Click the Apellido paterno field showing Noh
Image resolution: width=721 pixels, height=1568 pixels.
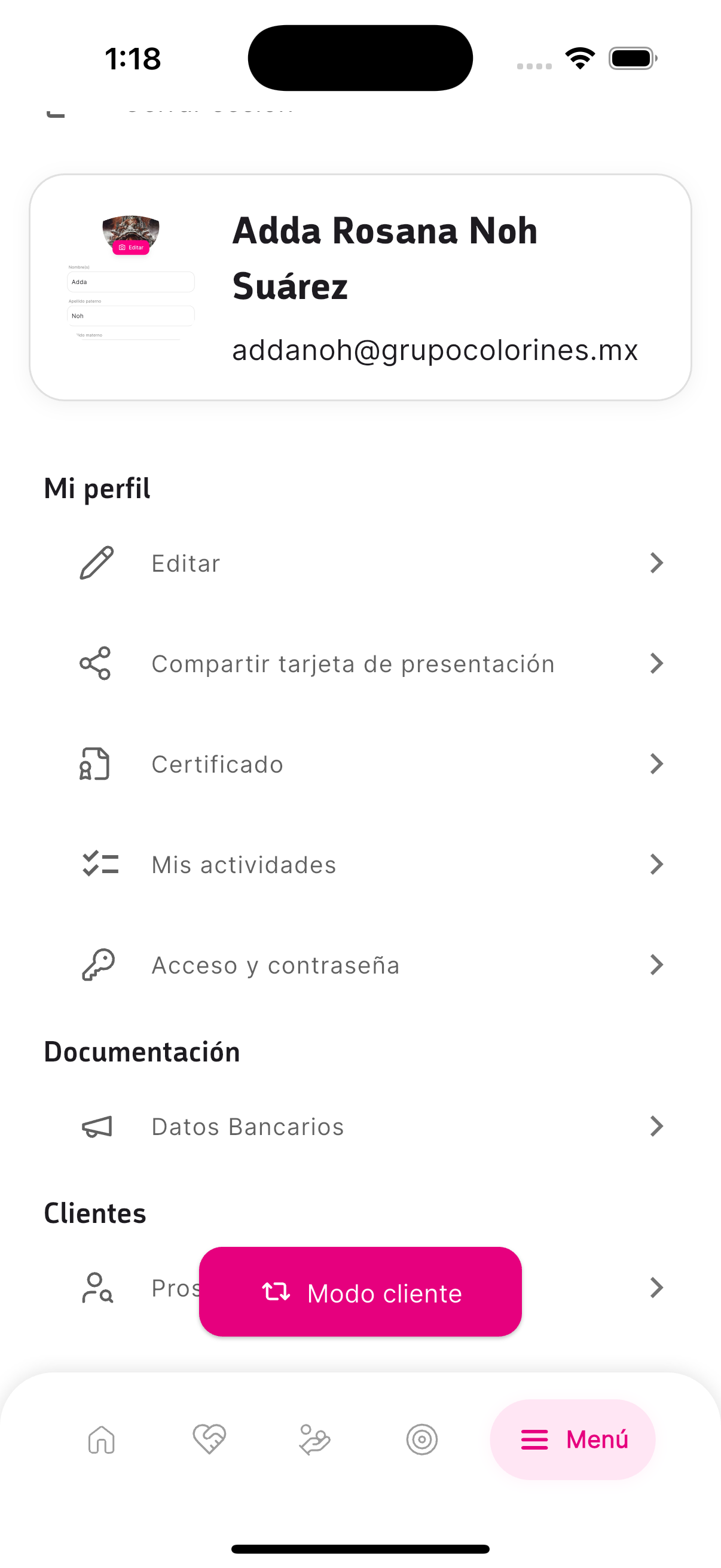pos(130,315)
